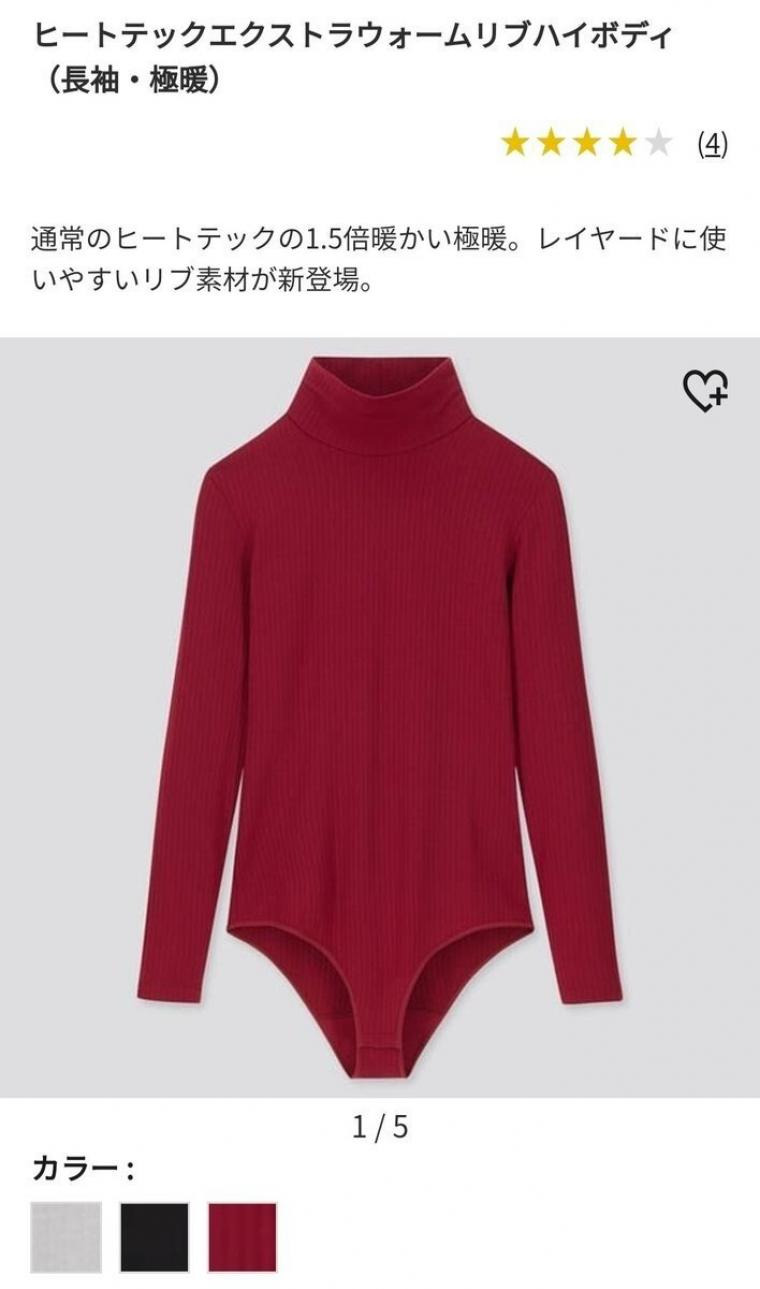Screen dimensions: 760x1289
Task: Choose the black color swatch
Action: click(x=154, y=1237)
